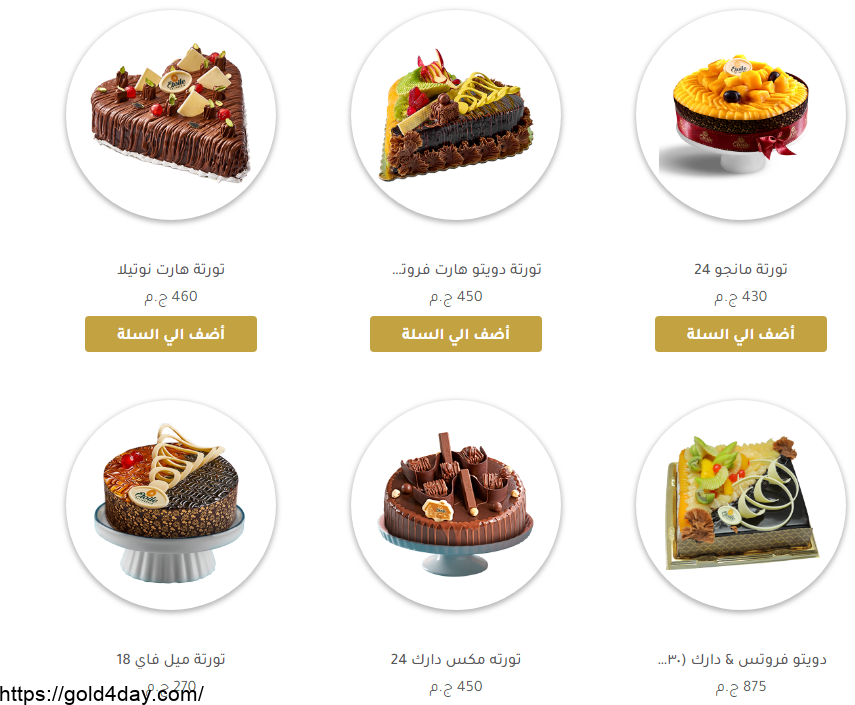Add تورتة هارت نوتيلا to the cart
This screenshot has width=855, height=705.
[171, 334]
